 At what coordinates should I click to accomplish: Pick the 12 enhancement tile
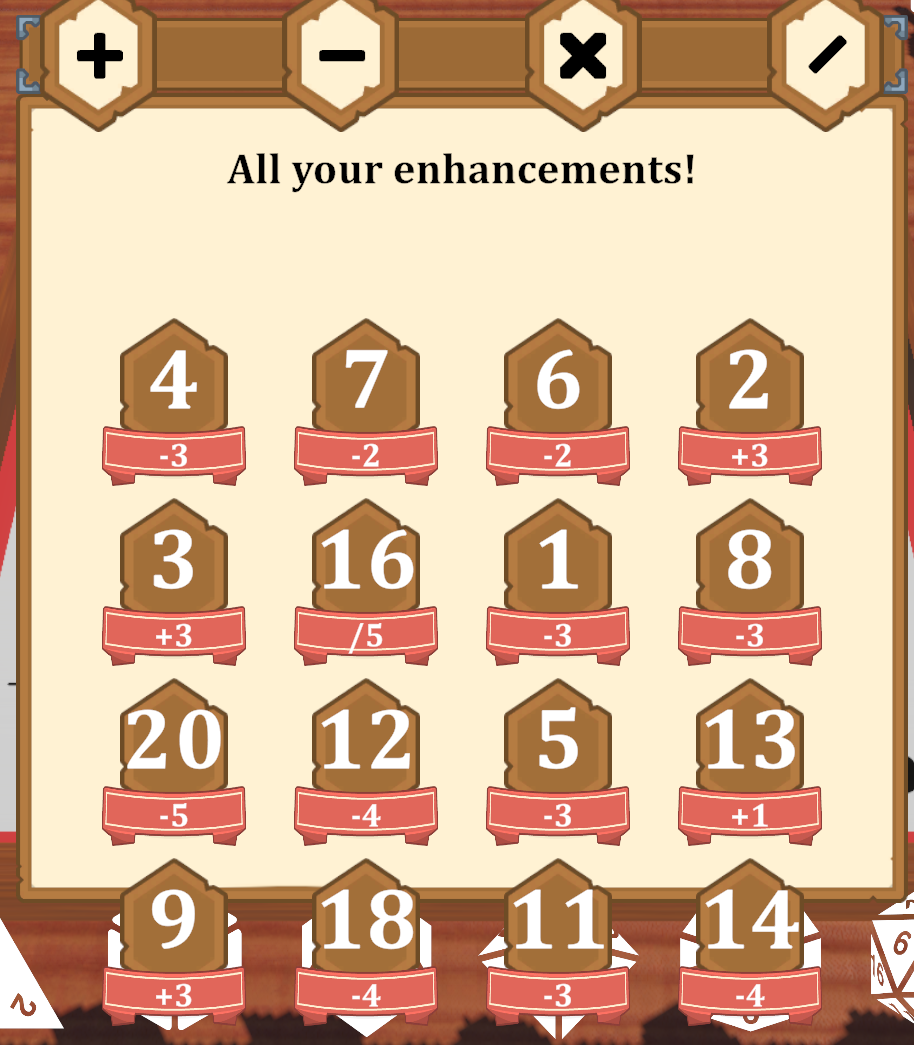click(x=366, y=760)
